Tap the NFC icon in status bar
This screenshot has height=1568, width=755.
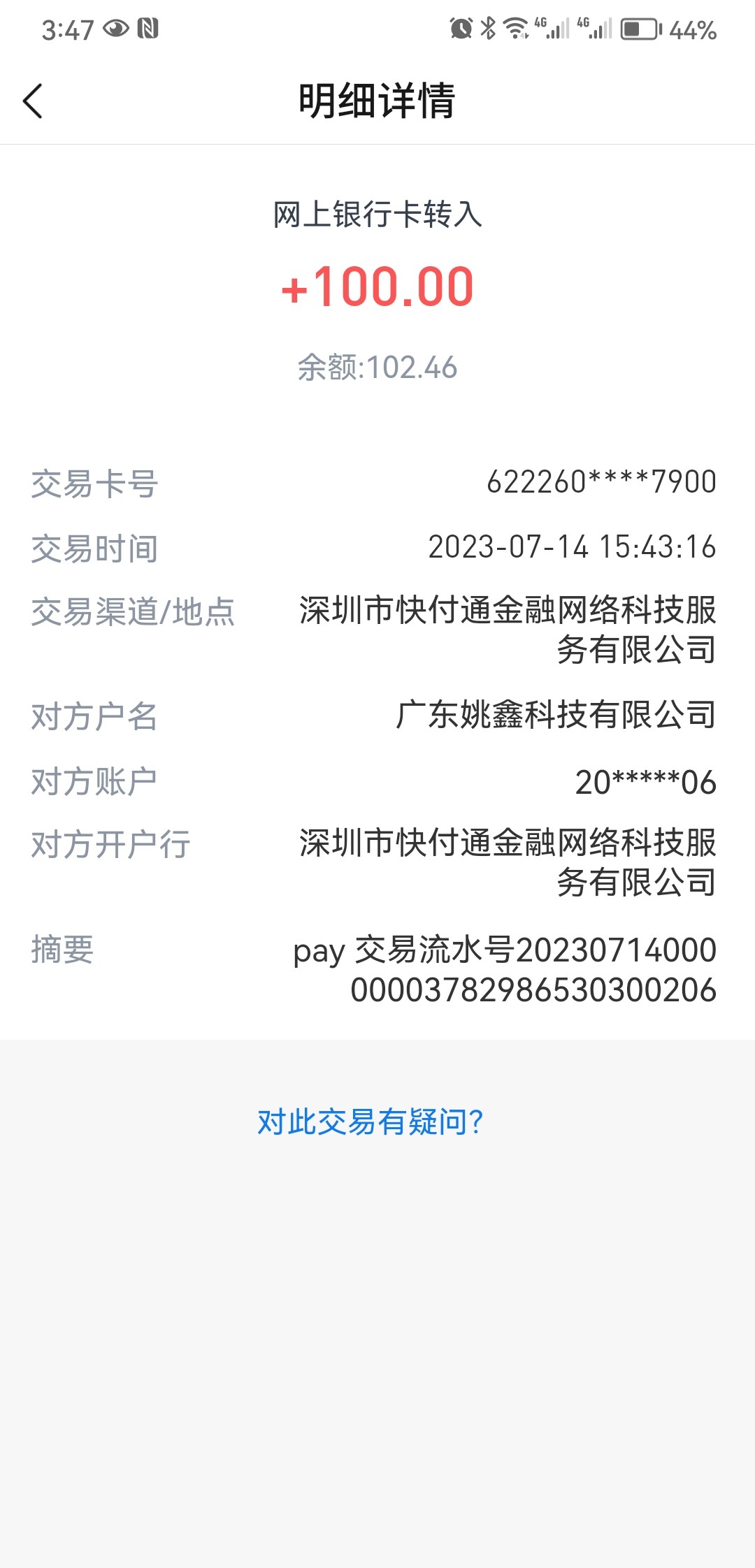click(147, 28)
